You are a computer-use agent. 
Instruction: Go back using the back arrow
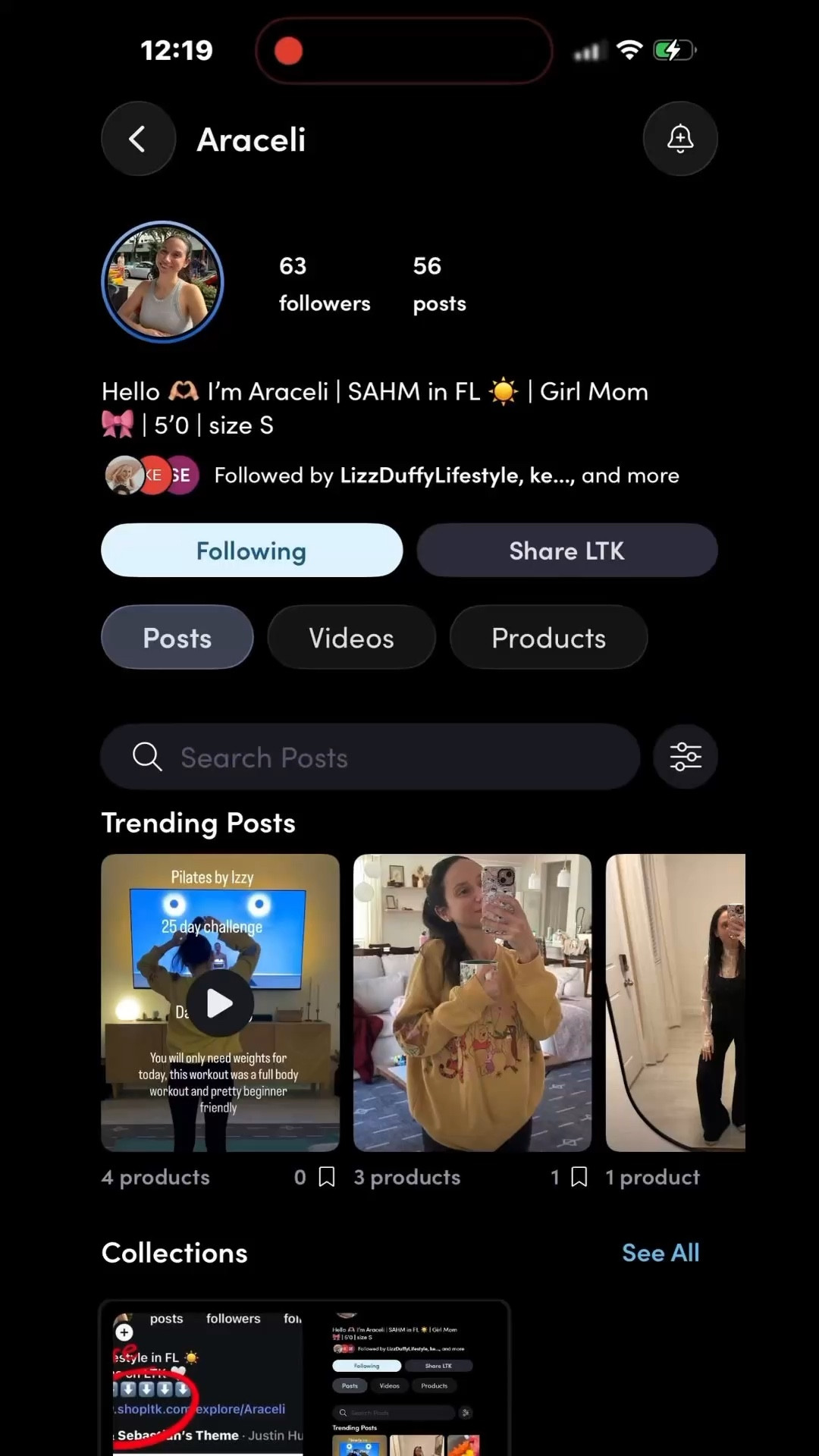138,139
